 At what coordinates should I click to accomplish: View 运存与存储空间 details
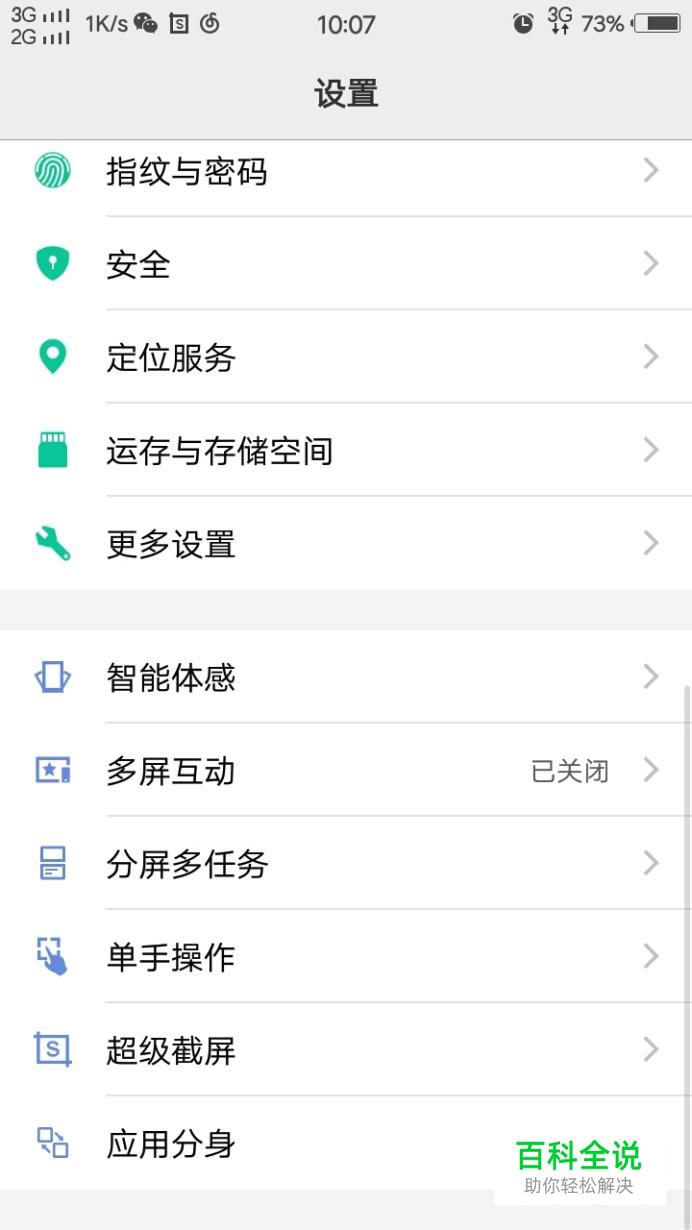click(x=219, y=451)
